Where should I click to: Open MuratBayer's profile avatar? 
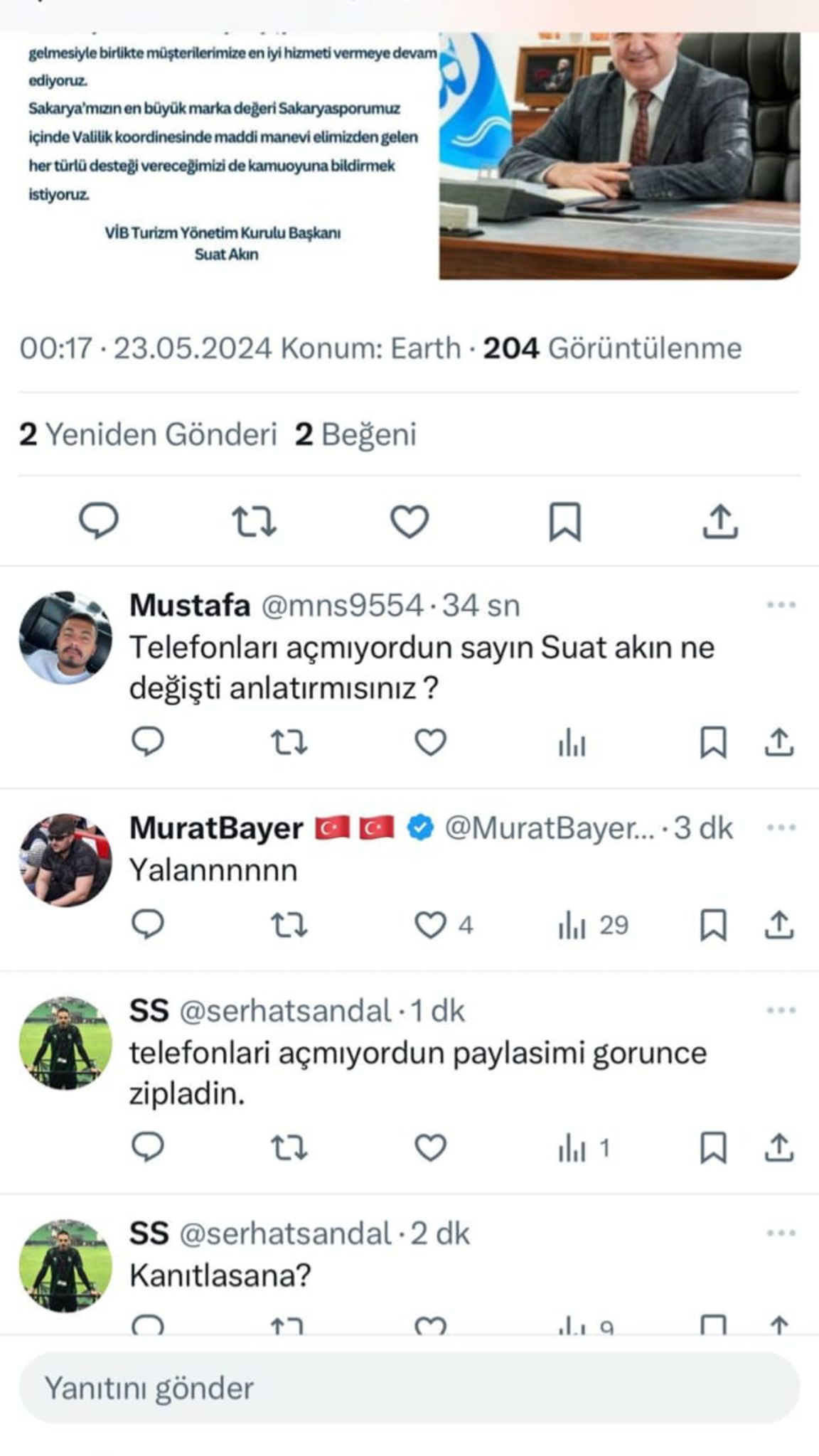coord(65,860)
